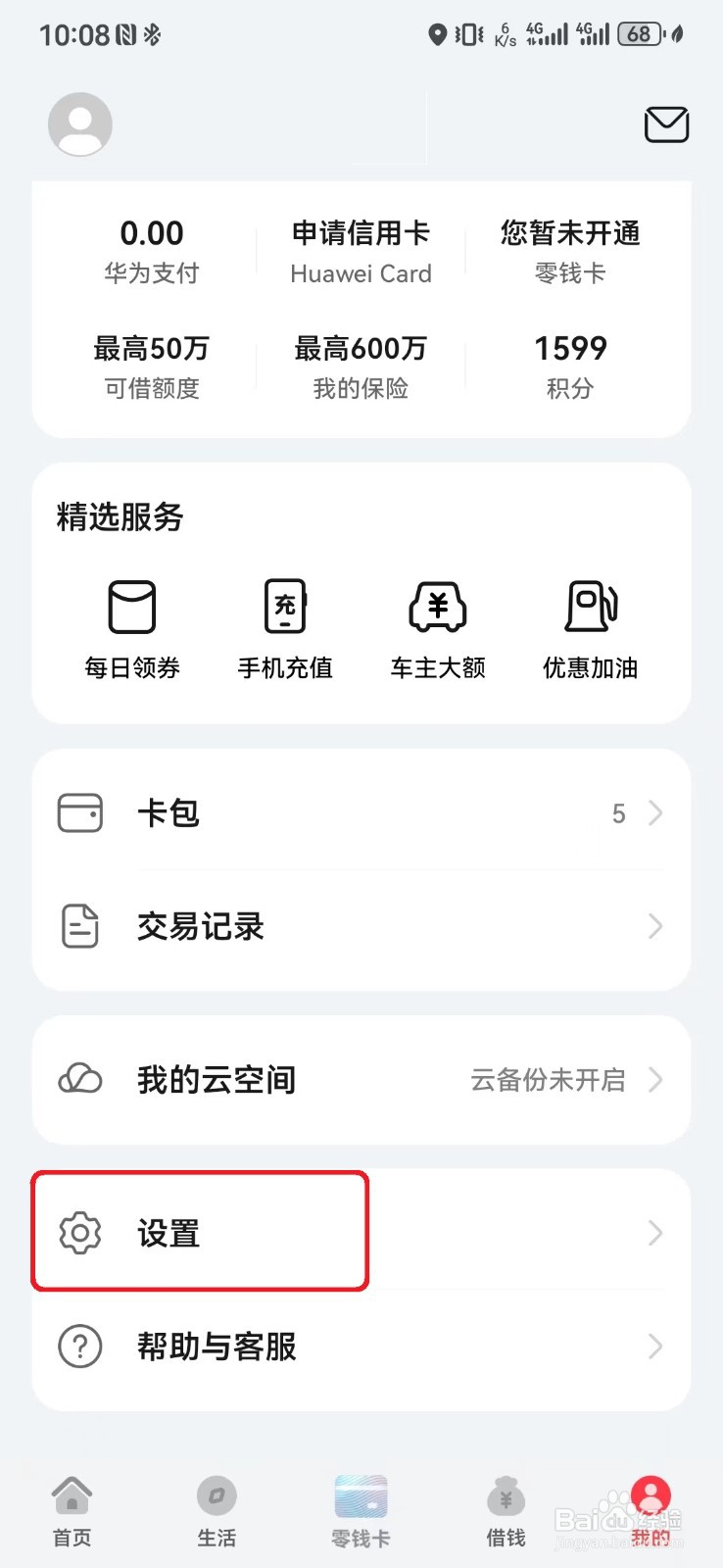Open the 交易记录 transaction record icon
The height and width of the screenshot is (1568, 723).
(79, 925)
